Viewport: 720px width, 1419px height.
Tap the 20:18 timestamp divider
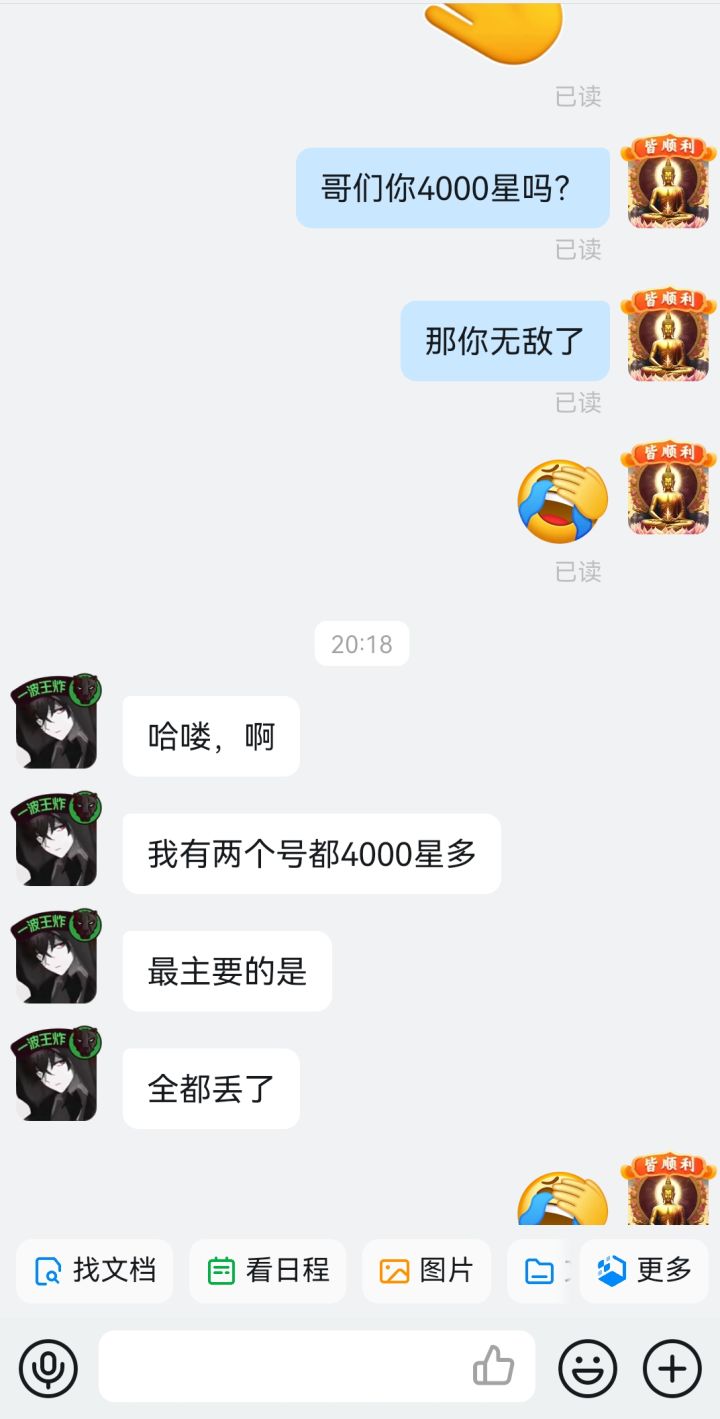(361, 645)
